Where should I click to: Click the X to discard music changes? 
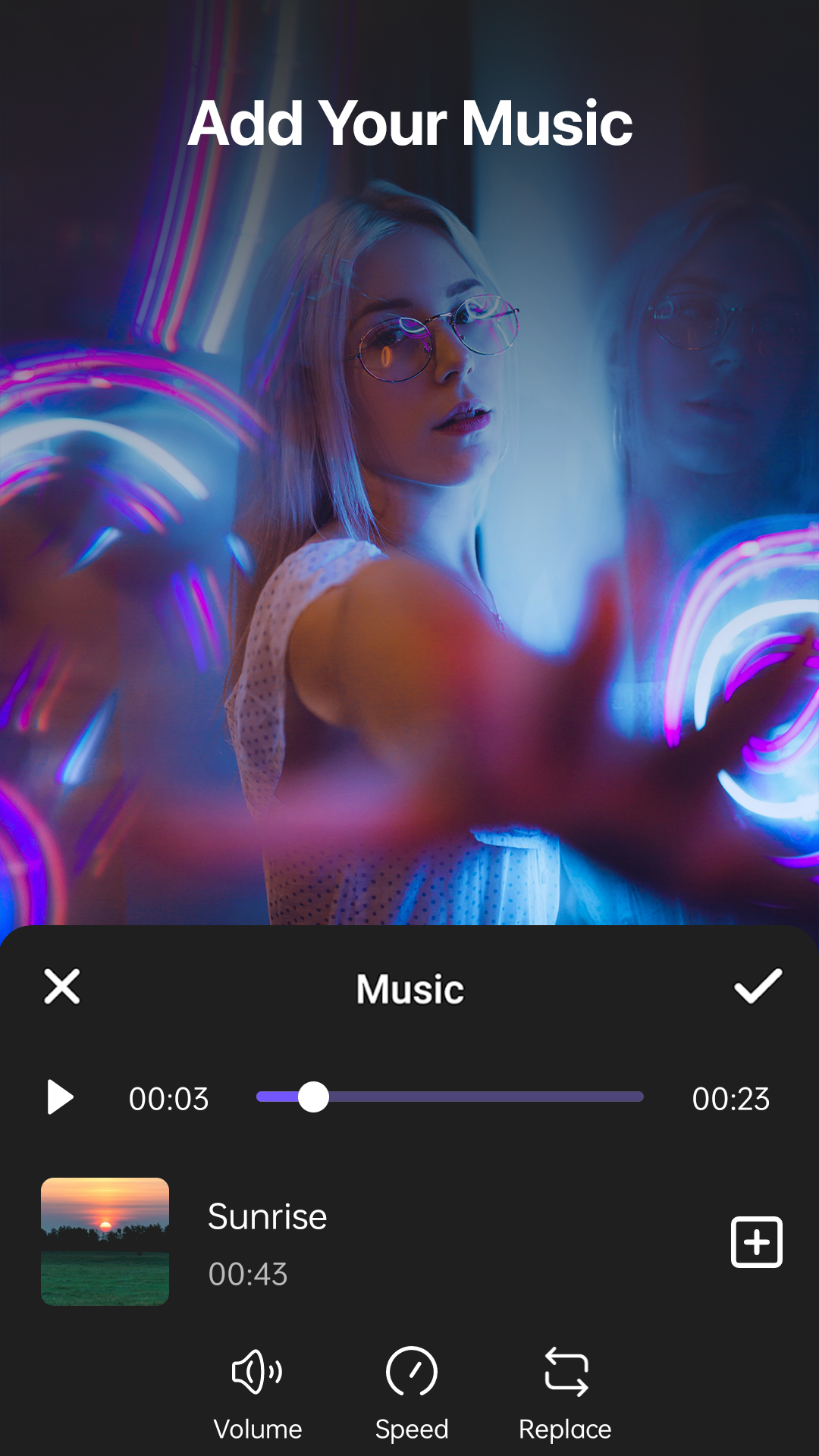coord(62,987)
